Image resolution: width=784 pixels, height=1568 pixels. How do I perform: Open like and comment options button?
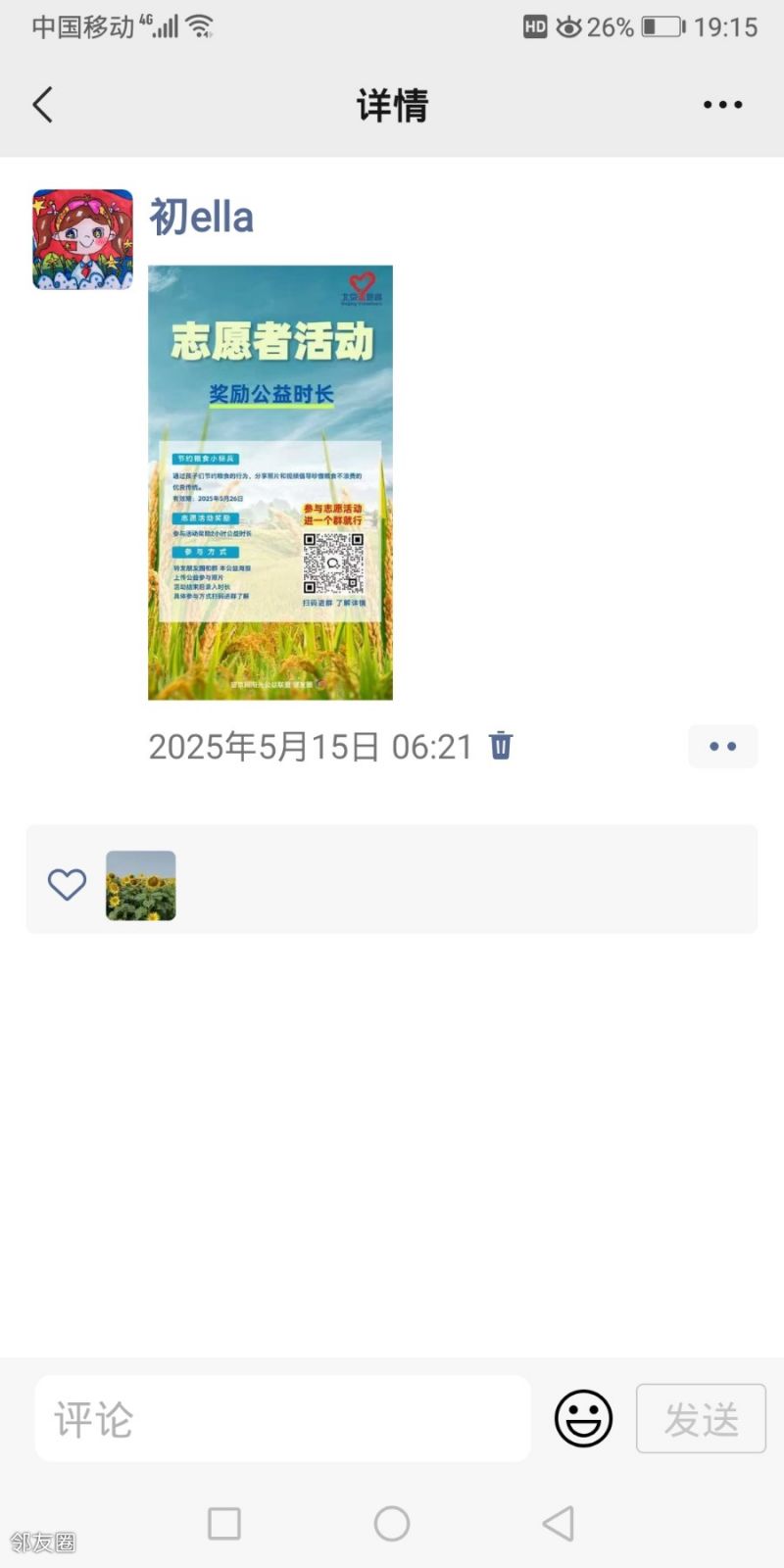722,747
